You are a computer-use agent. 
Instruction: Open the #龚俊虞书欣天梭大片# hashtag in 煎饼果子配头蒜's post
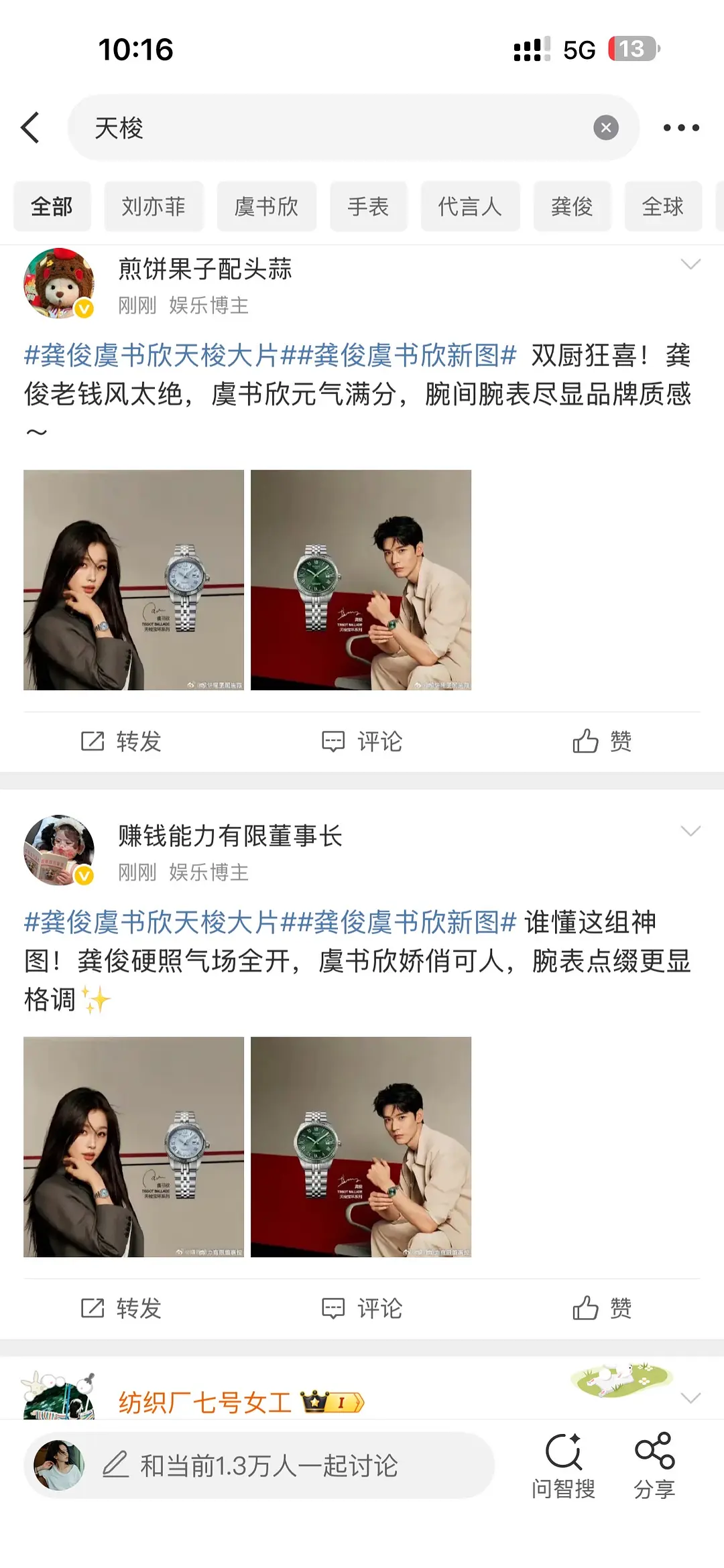(x=152, y=355)
